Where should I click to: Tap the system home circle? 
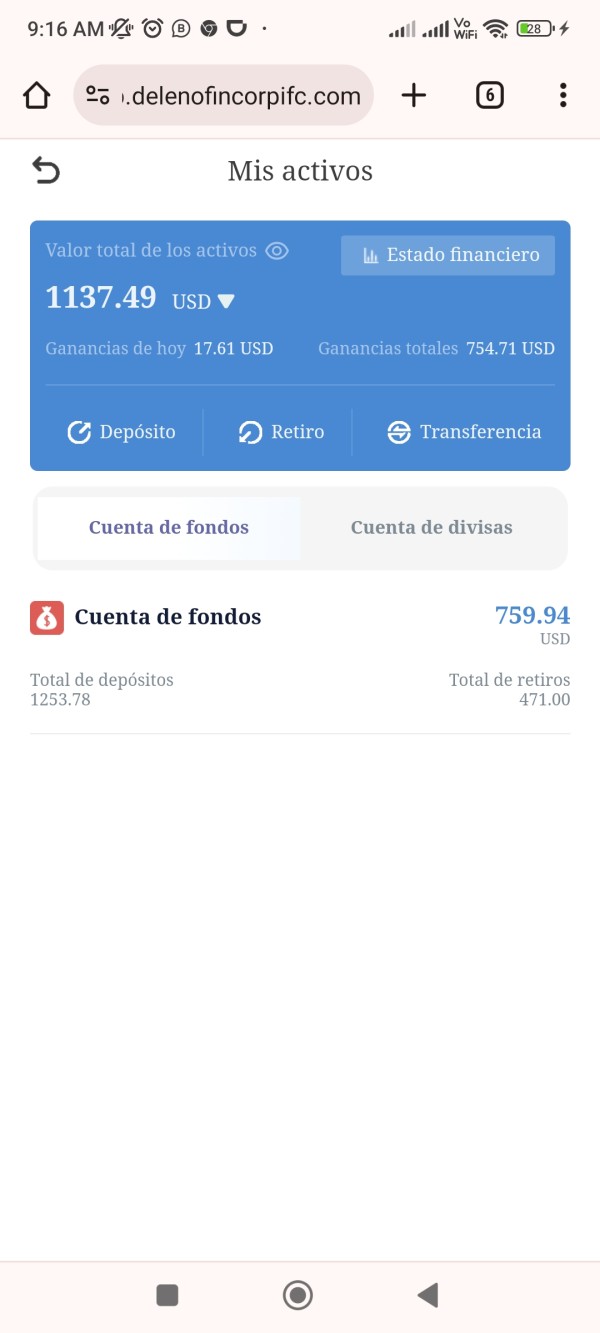click(x=298, y=1295)
